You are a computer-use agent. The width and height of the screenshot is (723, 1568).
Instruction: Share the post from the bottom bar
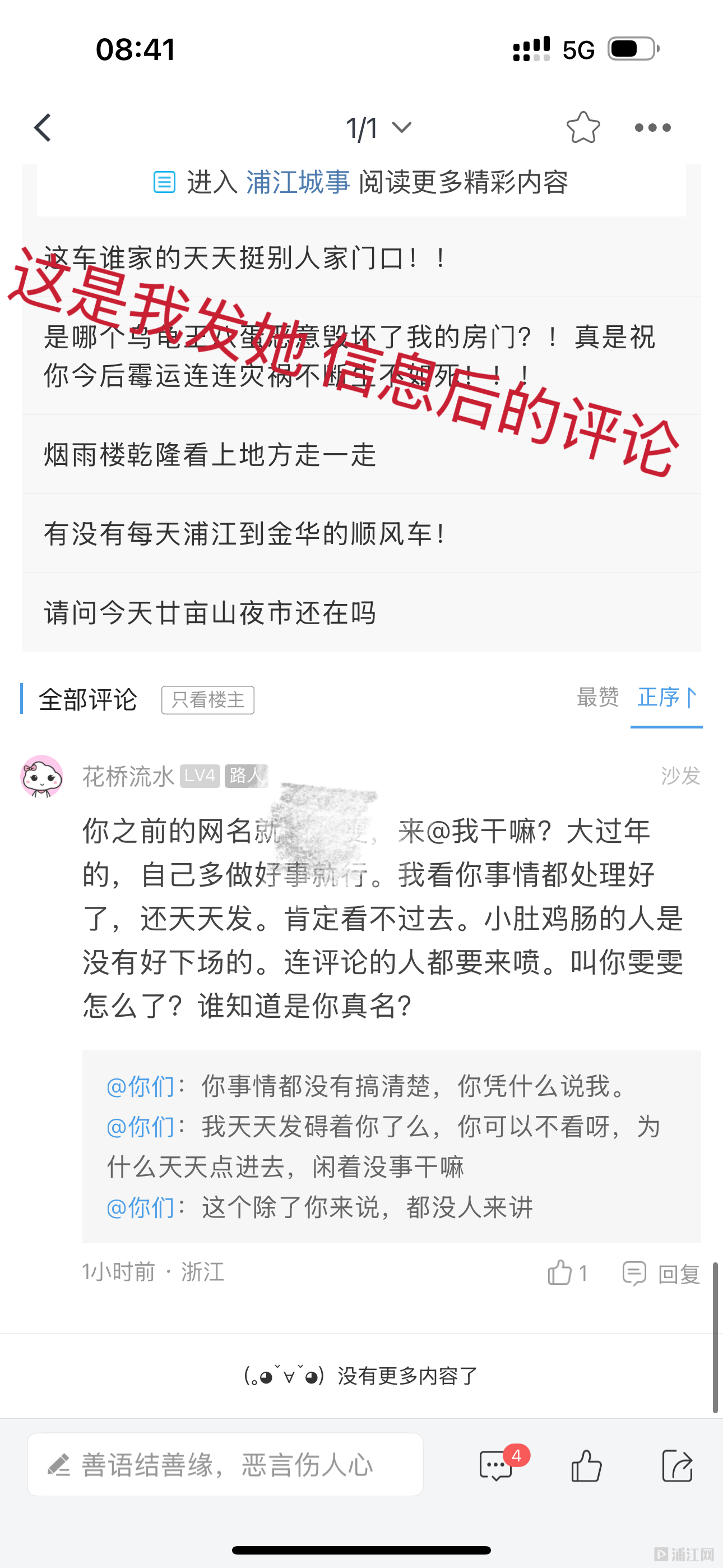coord(678,1465)
